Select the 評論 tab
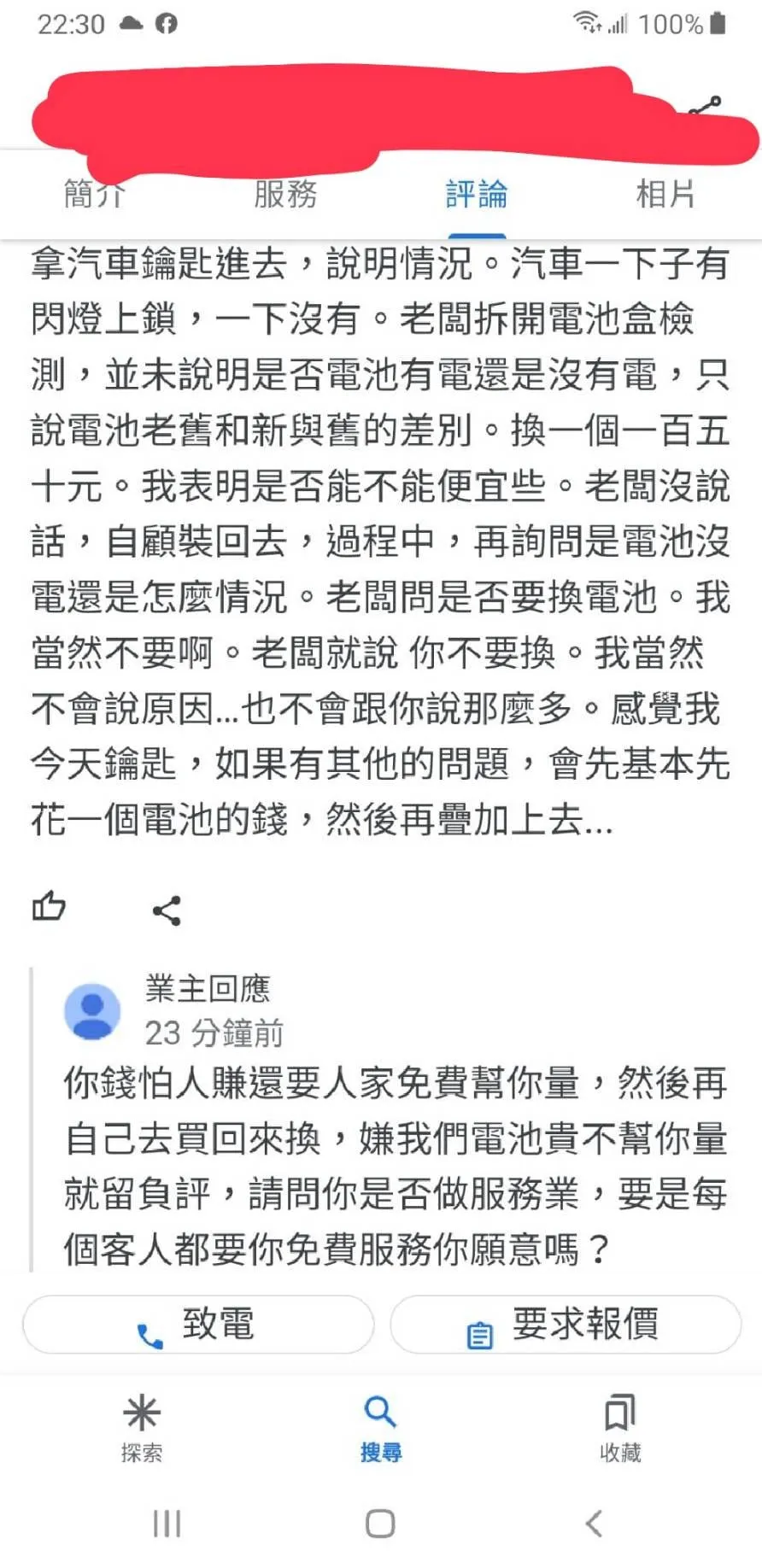Viewport: 762px width, 1568px height. [x=477, y=195]
